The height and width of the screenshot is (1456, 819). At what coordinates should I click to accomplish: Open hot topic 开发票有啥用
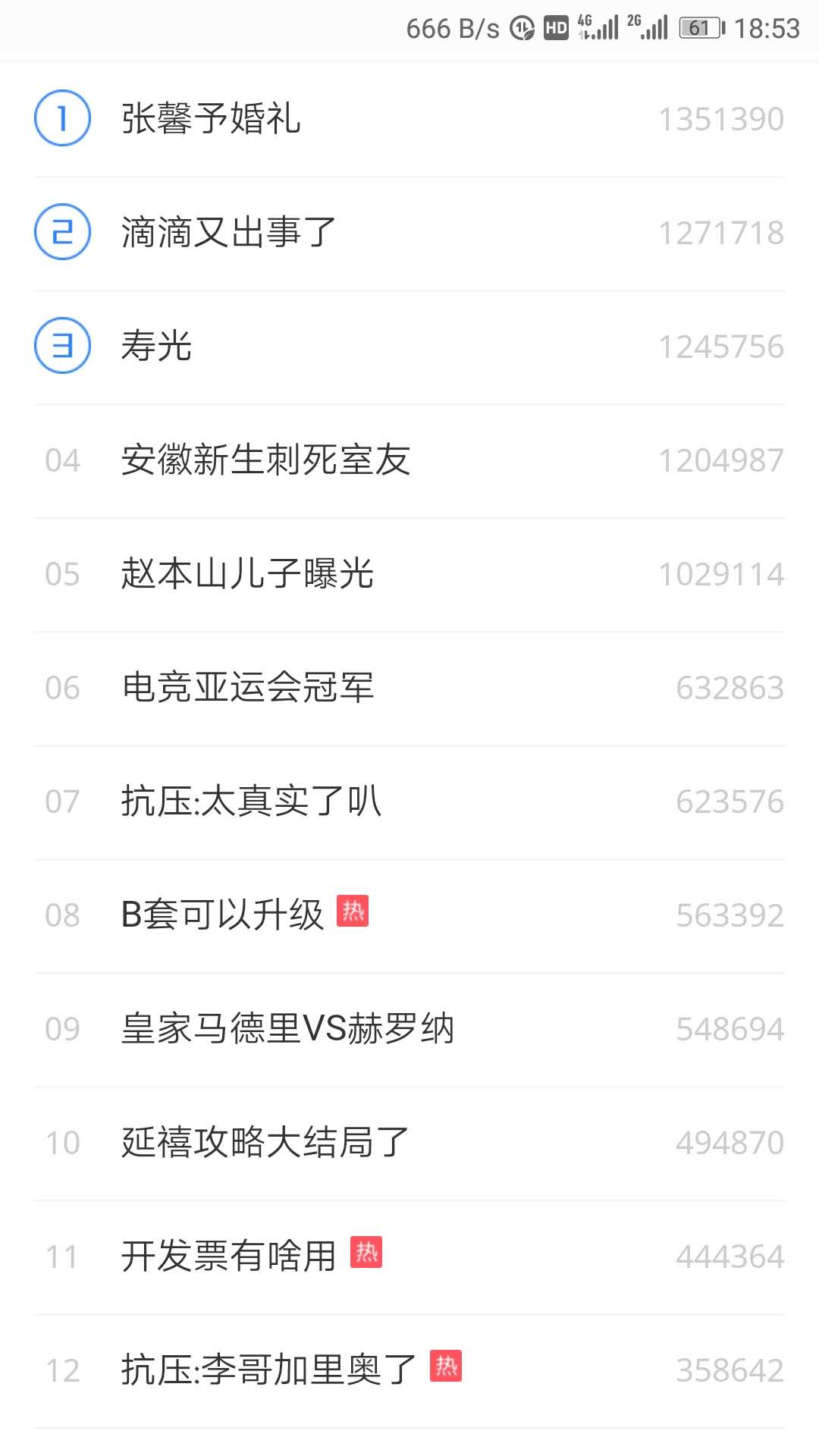228,1257
